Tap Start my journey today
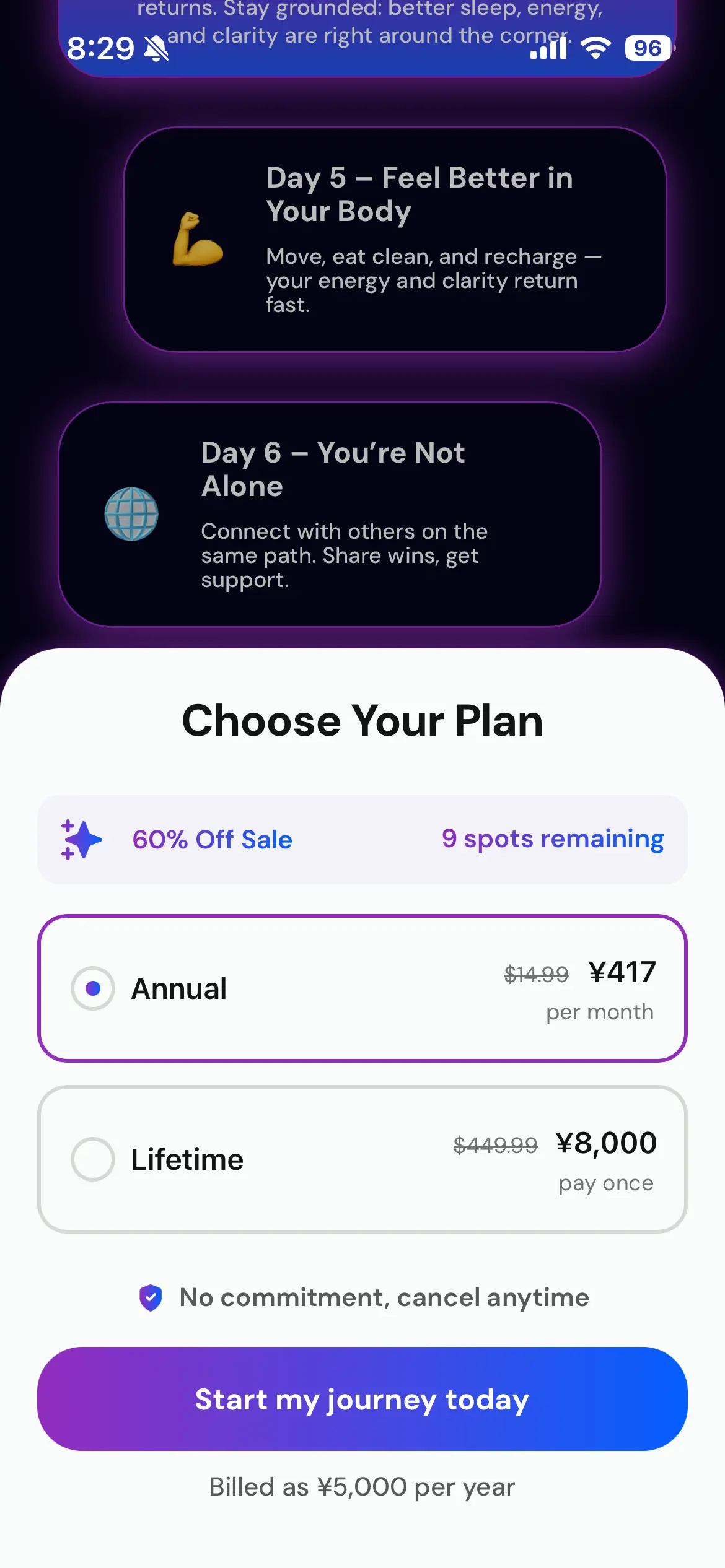Image resolution: width=725 pixels, height=1568 pixels. click(362, 1399)
